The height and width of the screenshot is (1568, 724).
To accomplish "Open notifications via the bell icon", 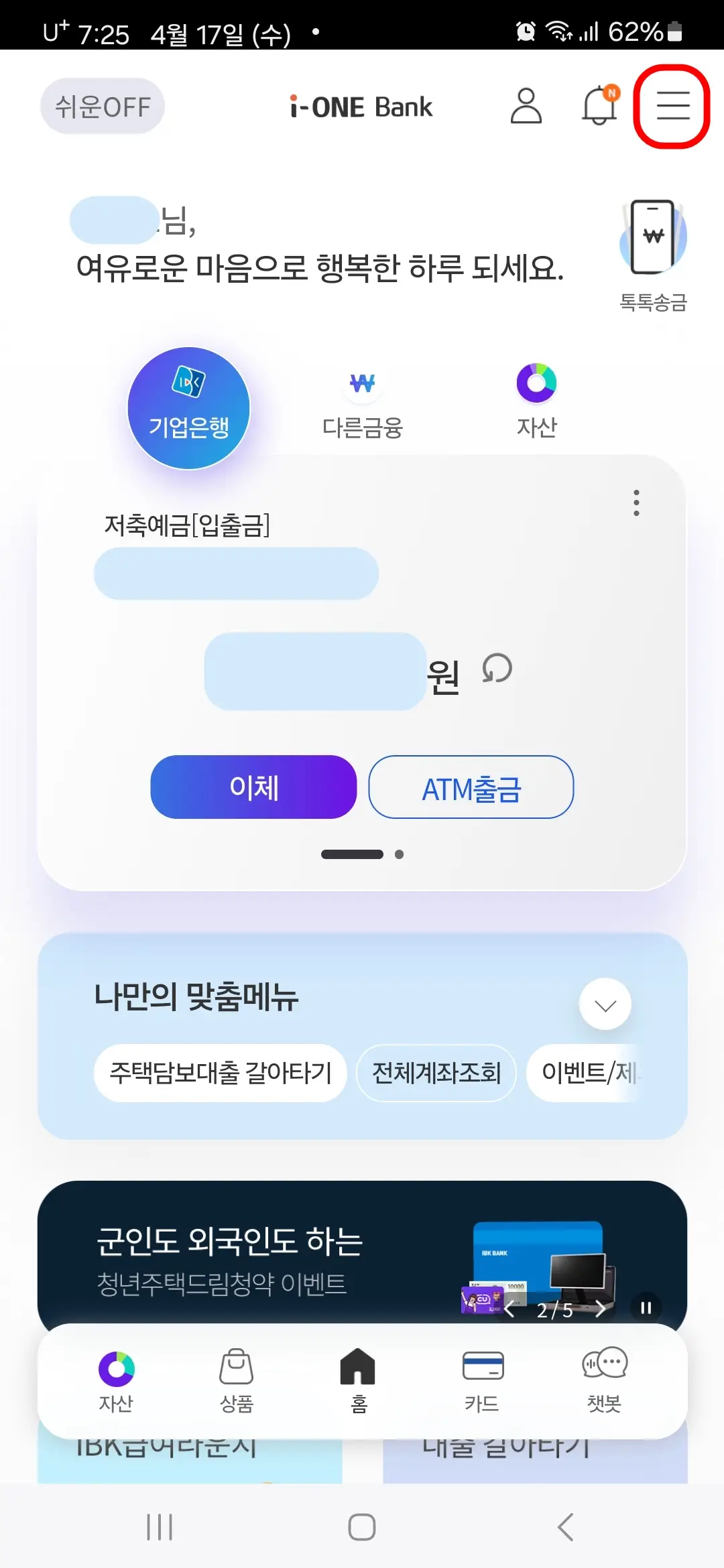I will click(599, 107).
